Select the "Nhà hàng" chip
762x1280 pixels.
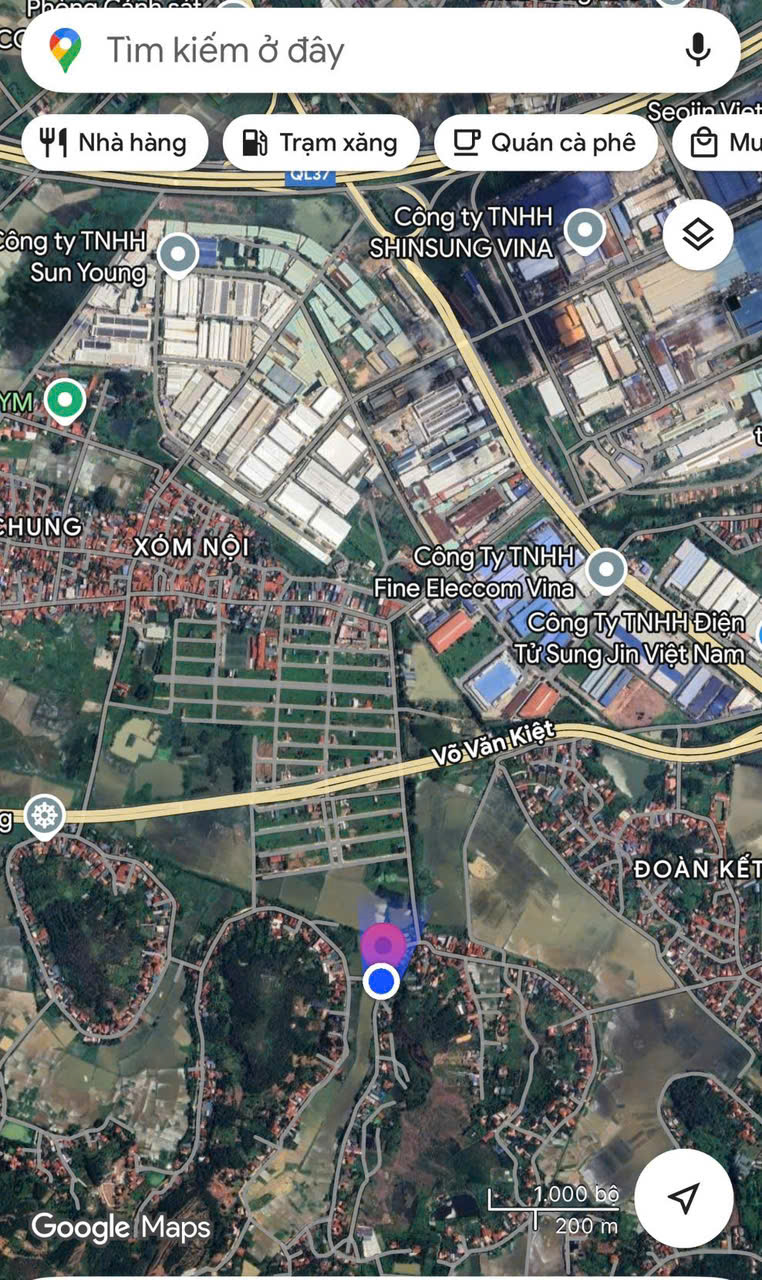point(114,143)
